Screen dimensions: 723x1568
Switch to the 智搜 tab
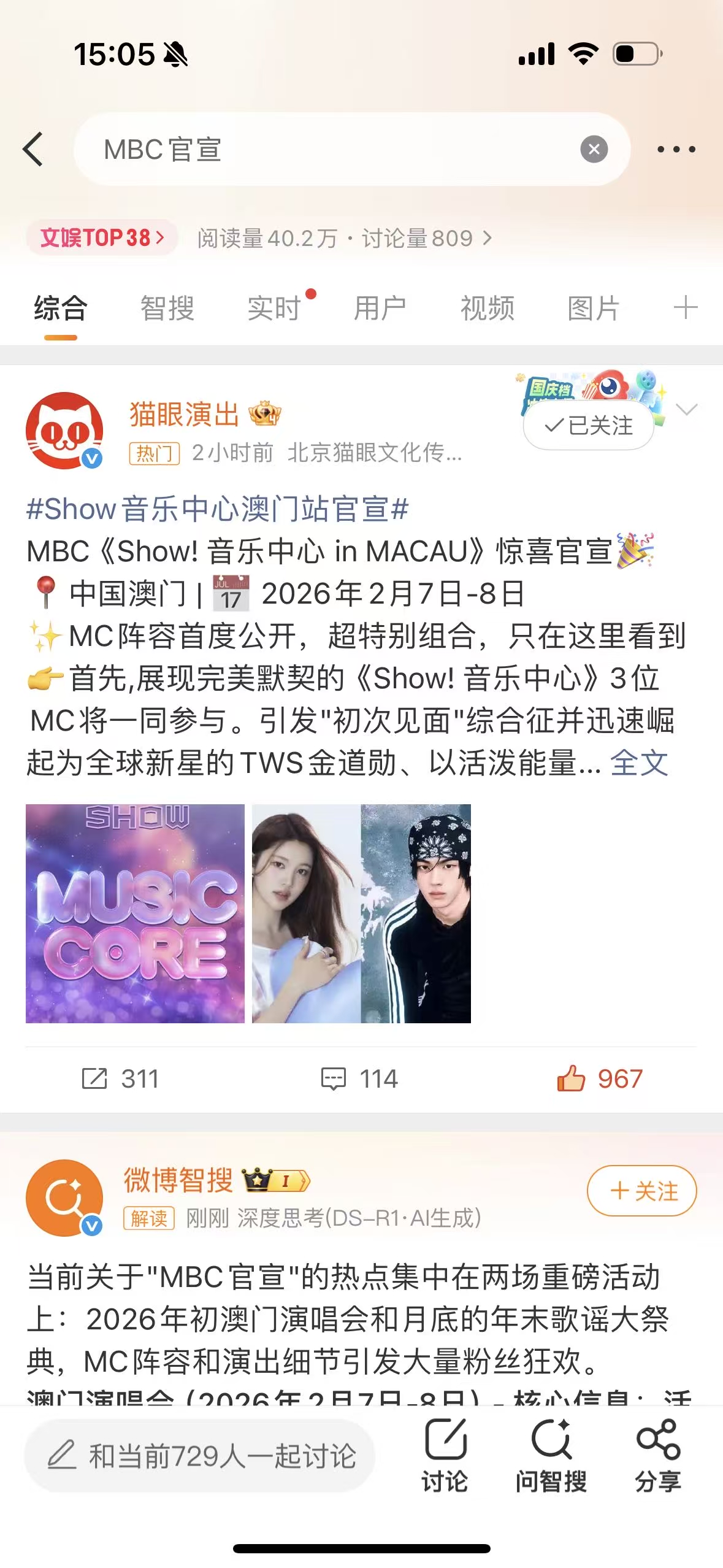click(x=167, y=308)
